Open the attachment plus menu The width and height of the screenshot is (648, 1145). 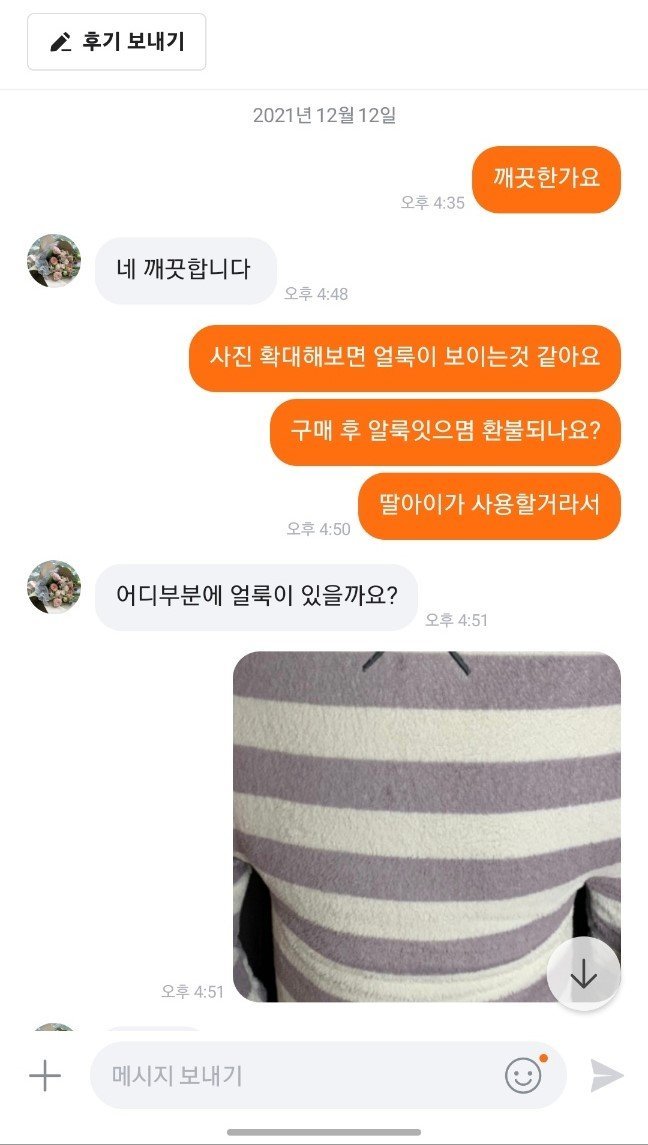(45, 1076)
